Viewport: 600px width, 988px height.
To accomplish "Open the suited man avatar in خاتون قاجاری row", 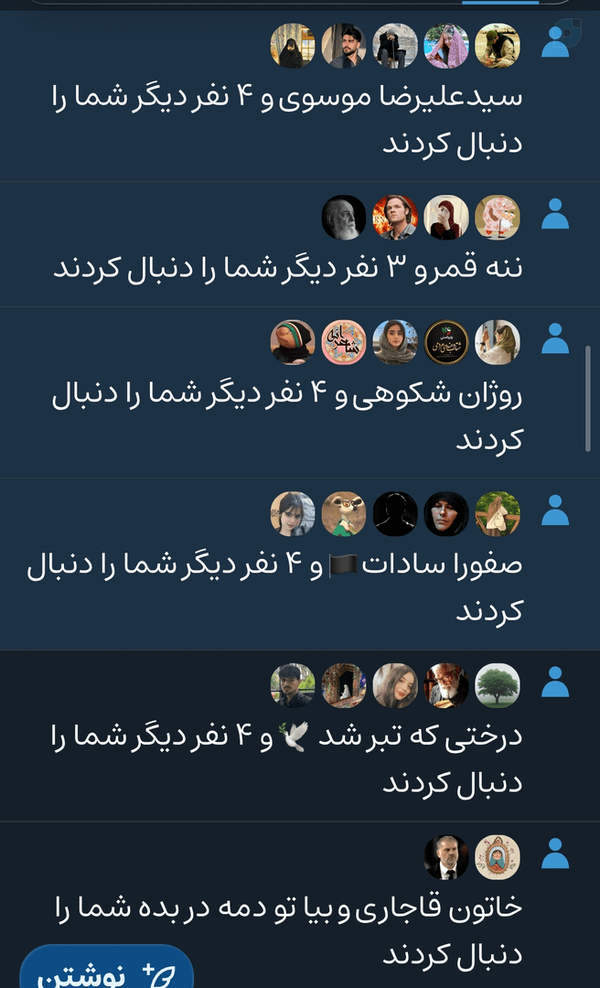I will 446,858.
